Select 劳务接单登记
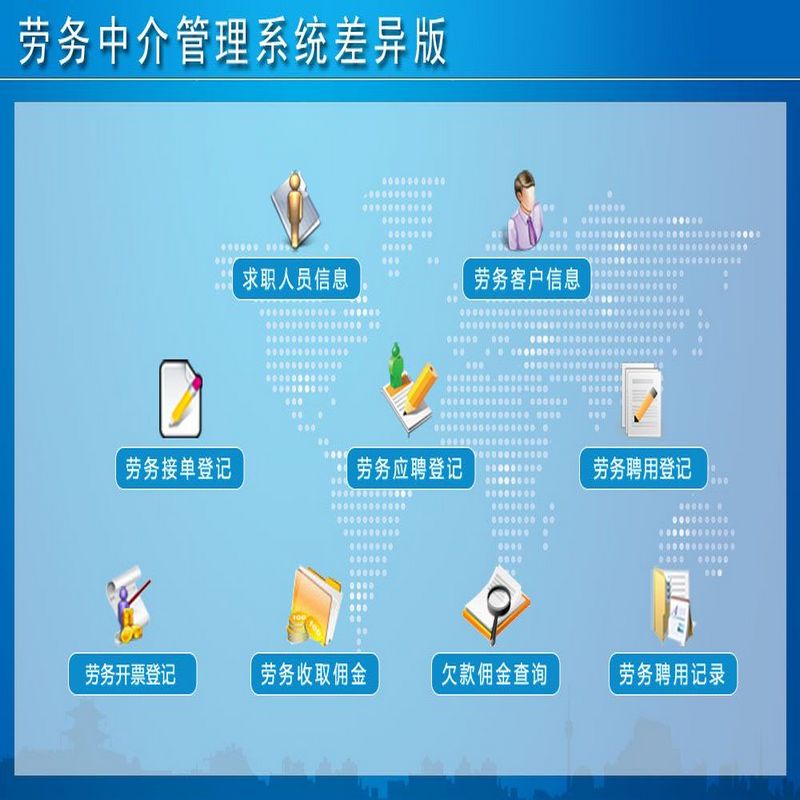 pos(179,468)
